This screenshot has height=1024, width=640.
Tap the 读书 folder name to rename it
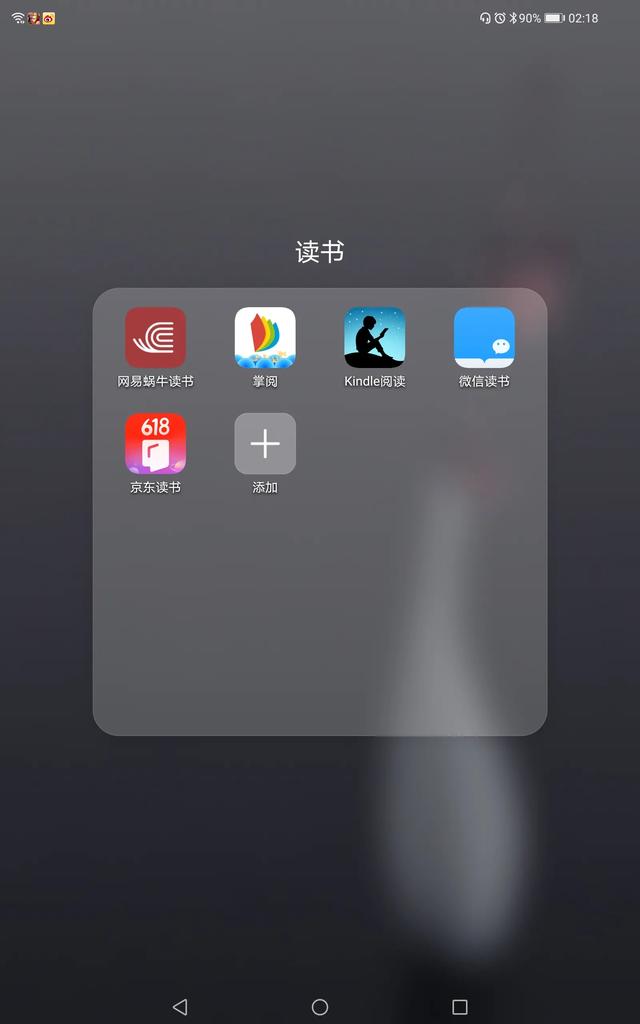[320, 252]
